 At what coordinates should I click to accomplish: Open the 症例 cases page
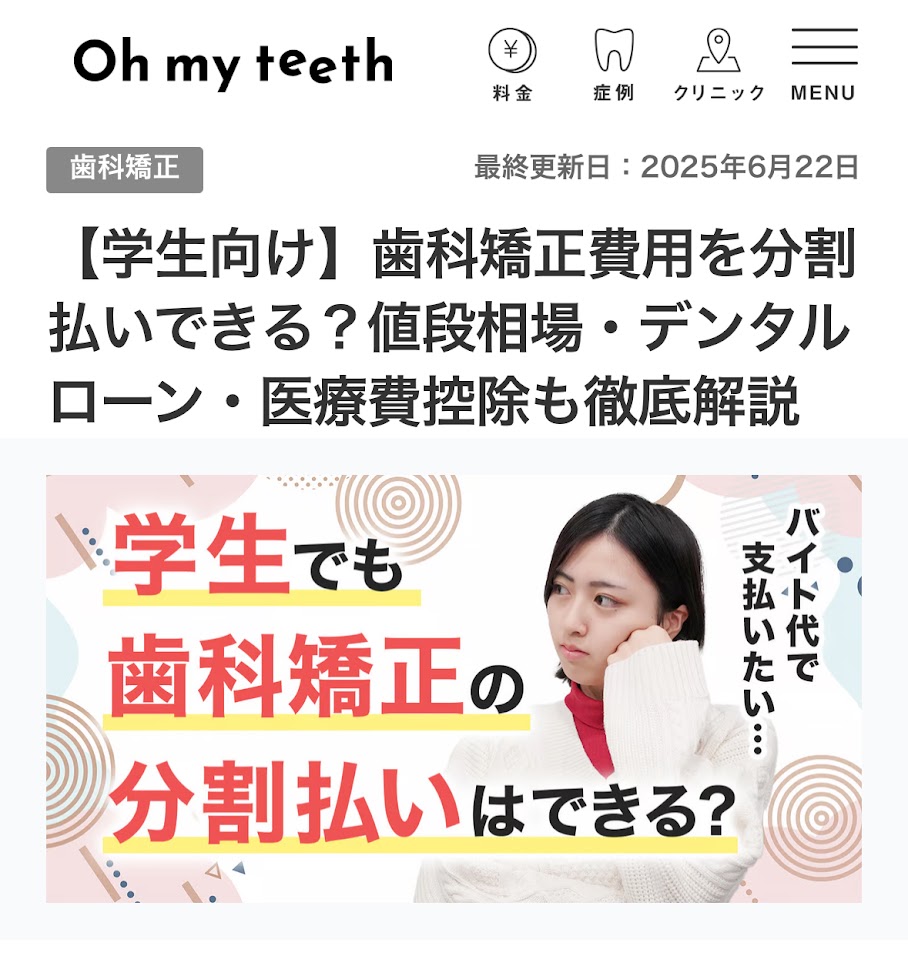tap(613, 63)
